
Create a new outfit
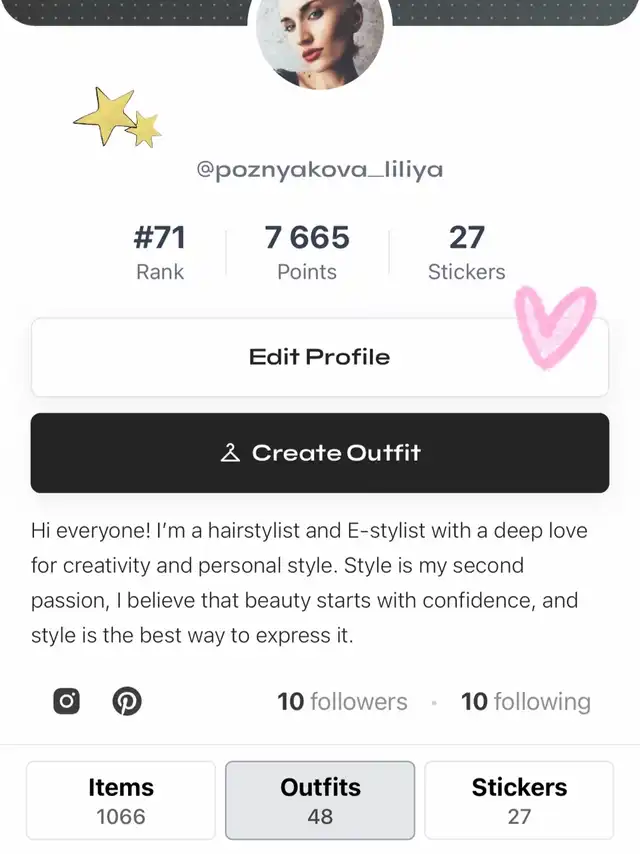click(x=319, y=453)
